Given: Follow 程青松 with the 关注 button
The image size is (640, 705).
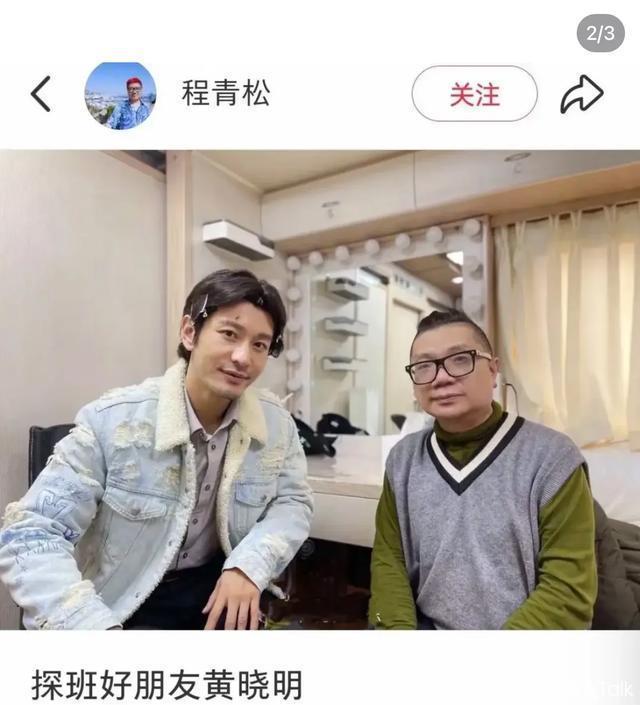Looking at the screenshot, I should tap(474, 94).
